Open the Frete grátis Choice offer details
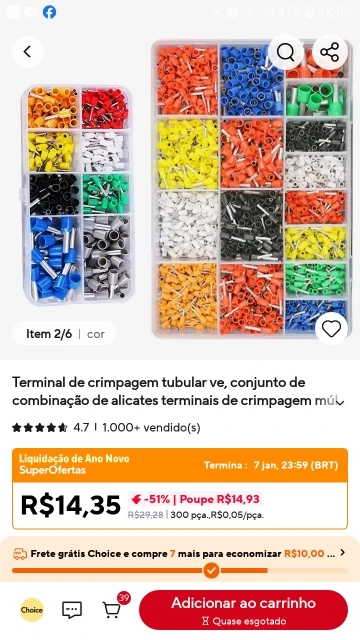The width and height of the screenshot is (360, 640). click(x=180, y=554)
